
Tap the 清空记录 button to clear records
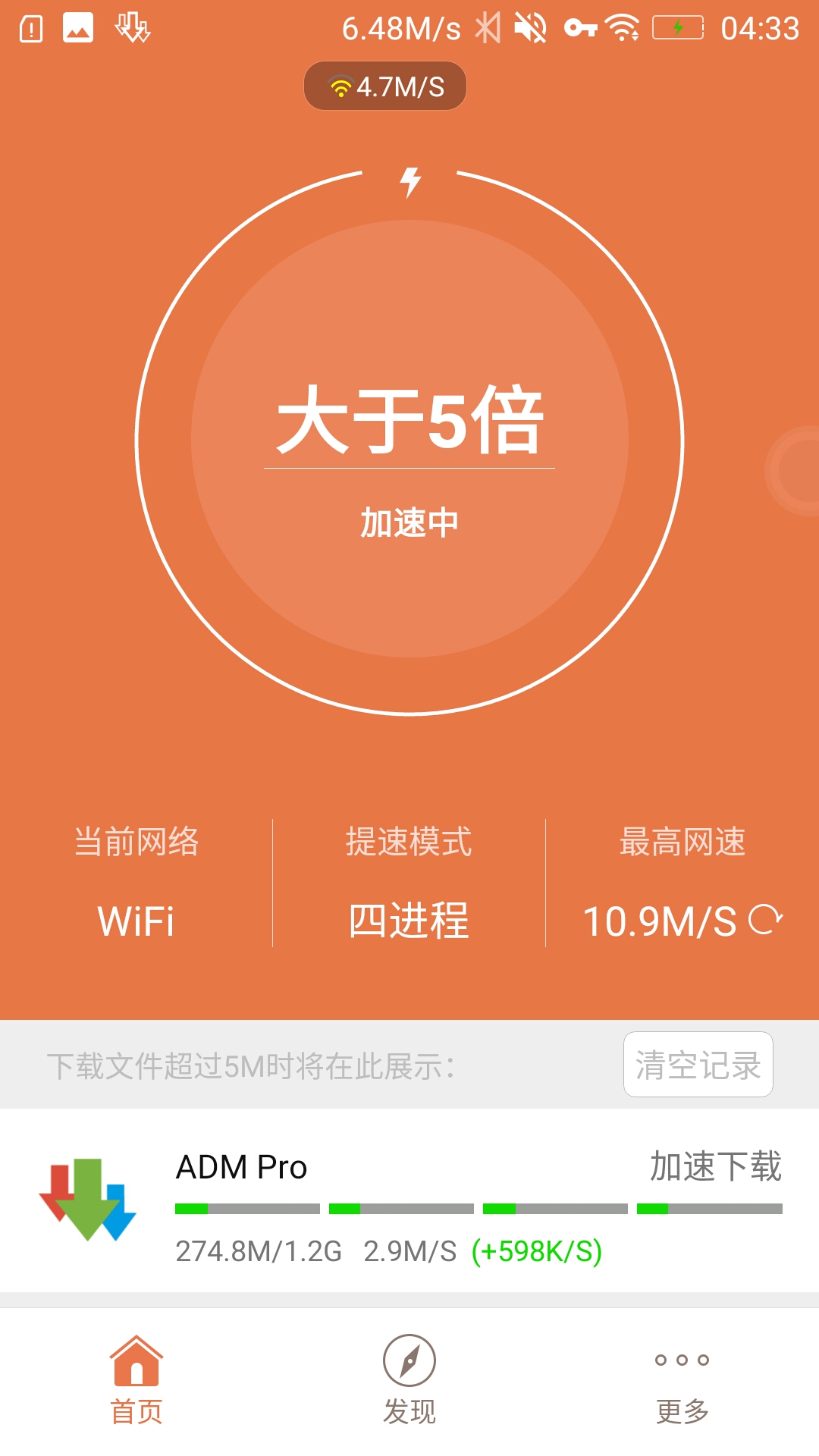(698, 1065)
